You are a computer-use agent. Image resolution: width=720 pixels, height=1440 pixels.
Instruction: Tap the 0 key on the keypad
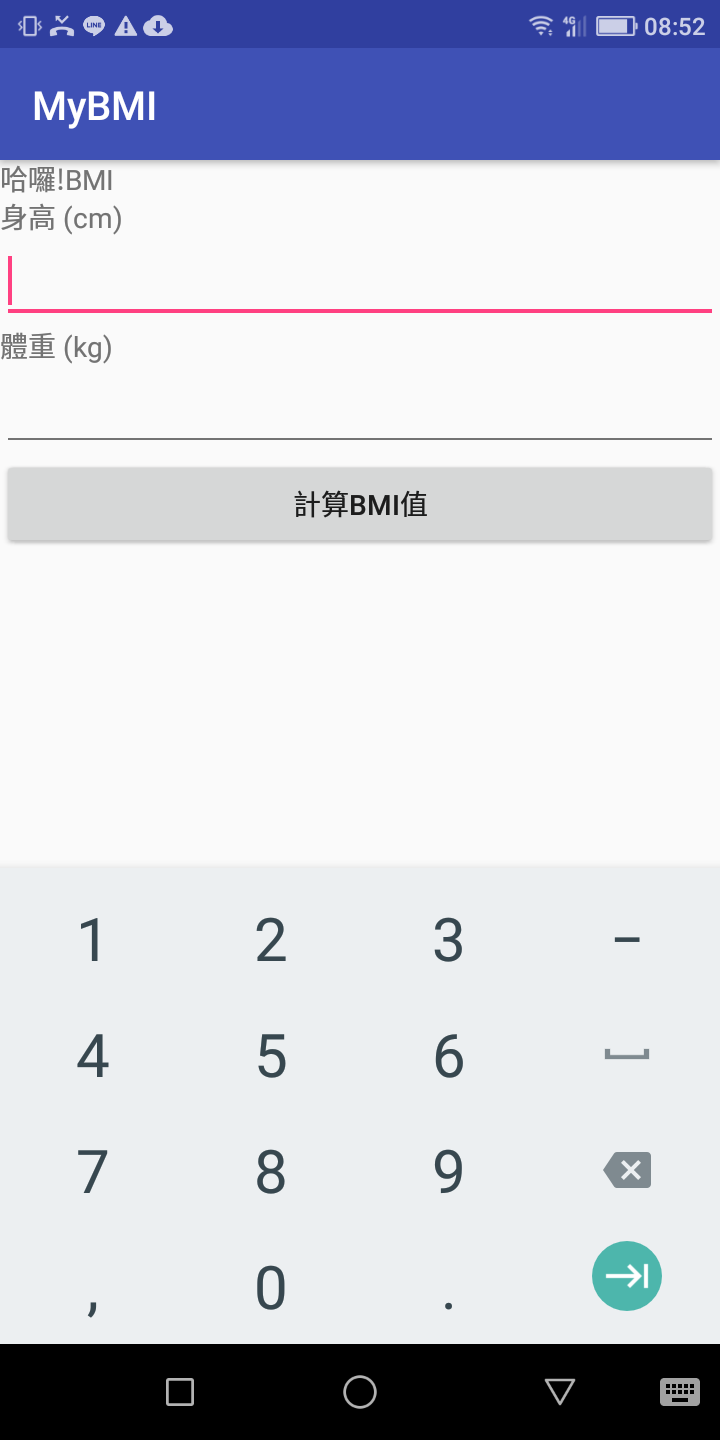[270, 1287]
